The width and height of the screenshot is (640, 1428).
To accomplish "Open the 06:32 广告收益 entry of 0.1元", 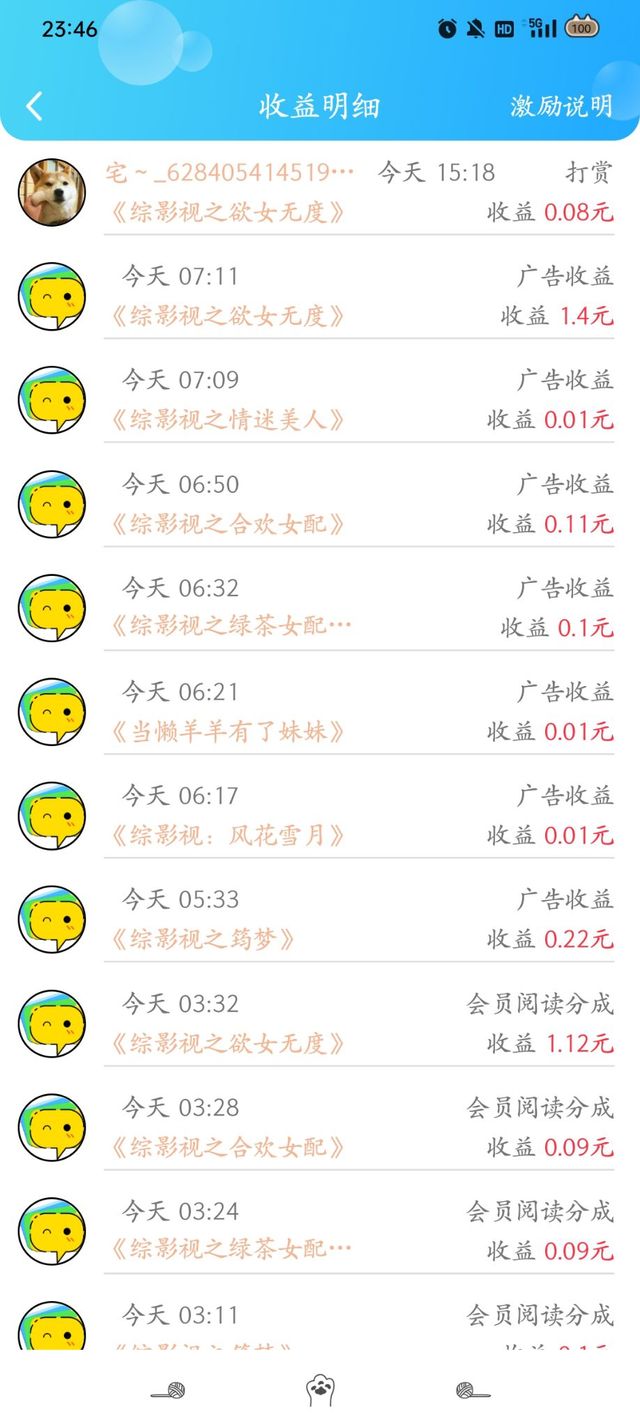I will point(358,608).
